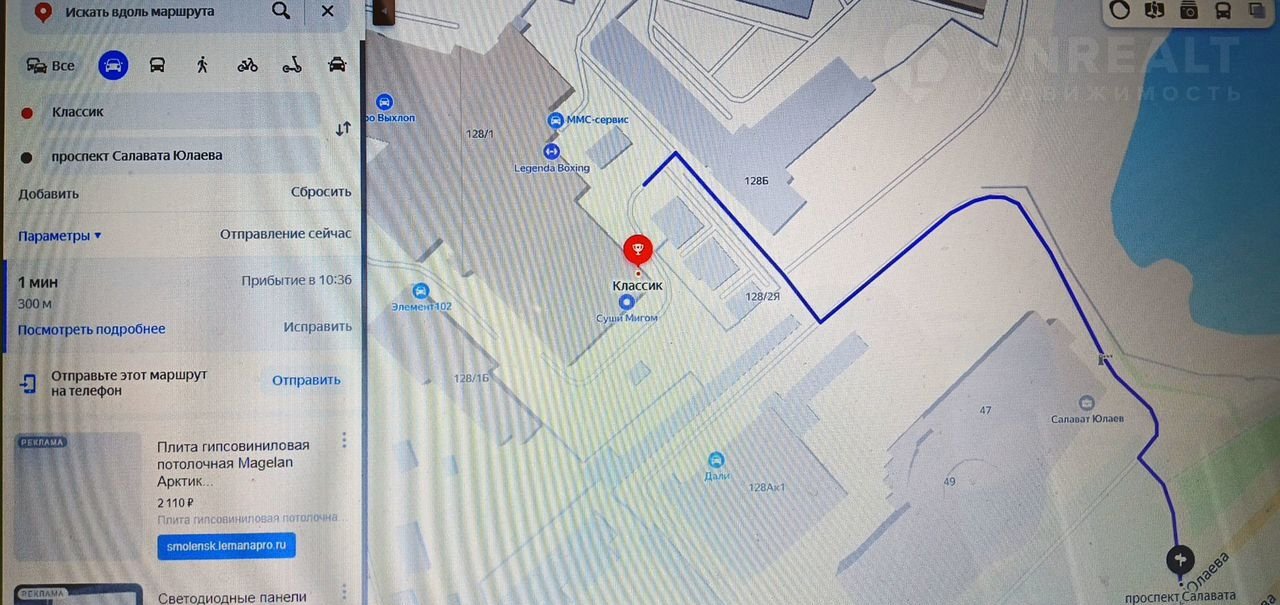Expand the "Параметры" dropdown
Image resolution: width=1280 pixels, height=605 pixels.
pyautogui.click(x=60, y=236)
